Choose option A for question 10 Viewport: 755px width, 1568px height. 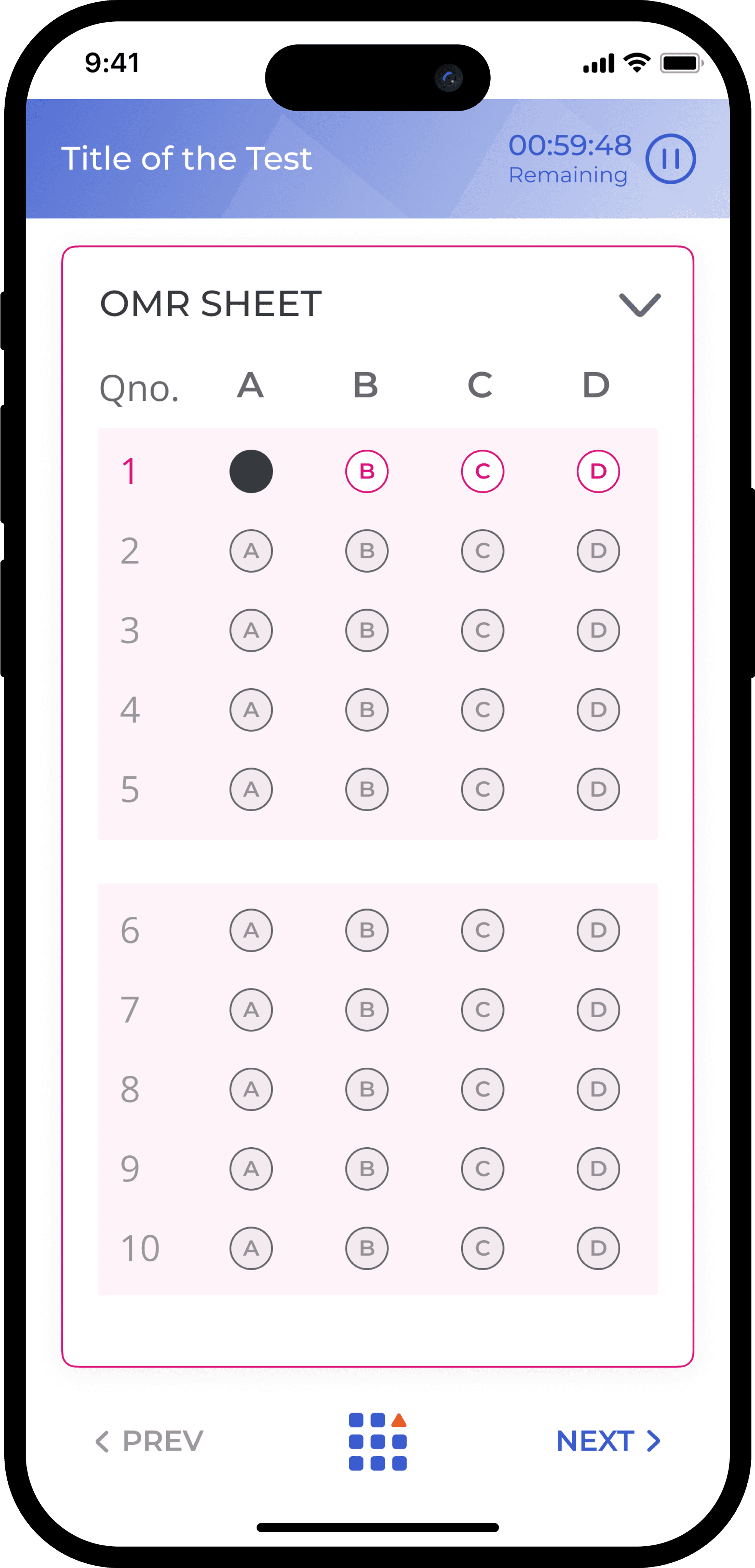(251, 1248)
